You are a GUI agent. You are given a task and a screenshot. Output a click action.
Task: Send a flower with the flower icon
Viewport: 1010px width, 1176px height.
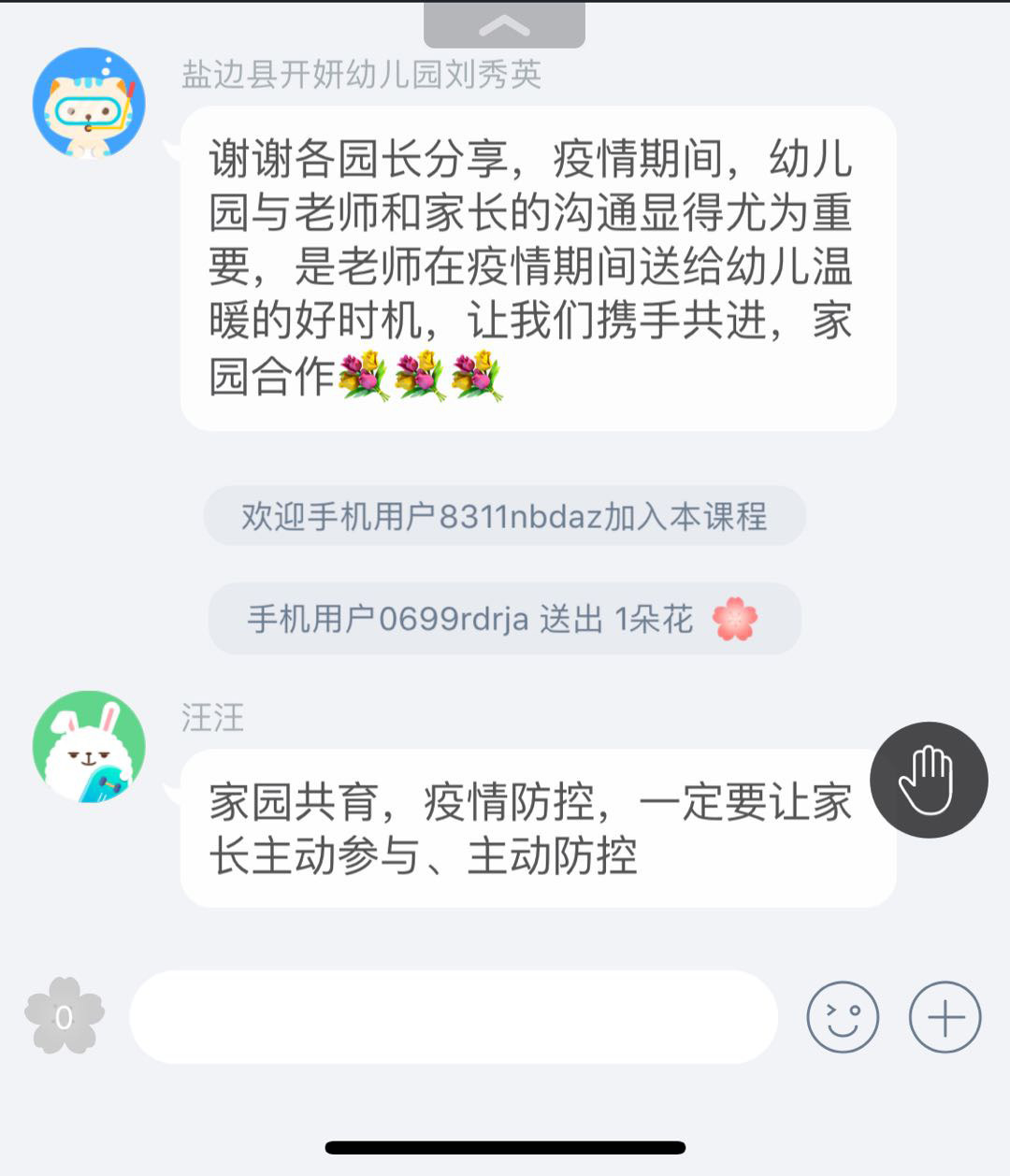pyautogui.click(x=64, y=1016)
